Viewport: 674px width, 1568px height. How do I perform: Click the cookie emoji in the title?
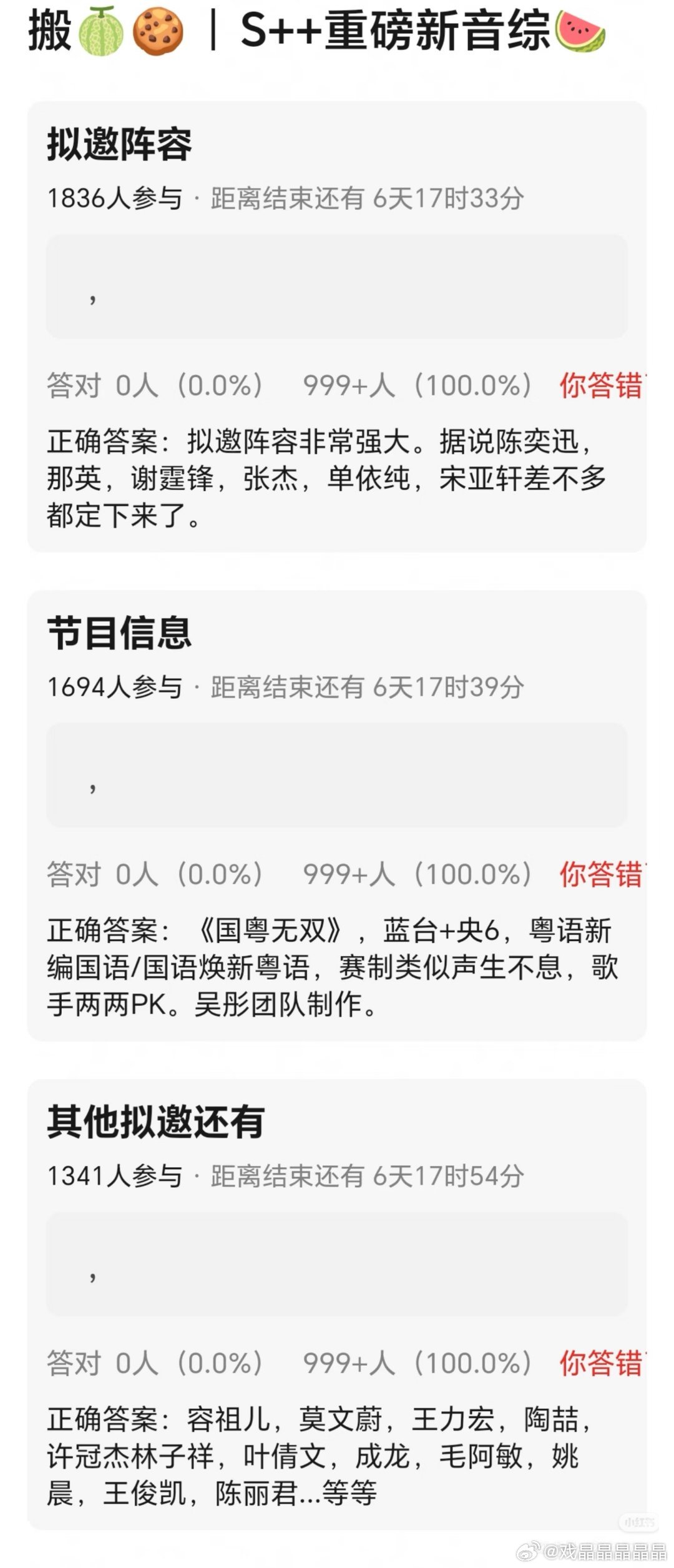[x=156, y=34]
